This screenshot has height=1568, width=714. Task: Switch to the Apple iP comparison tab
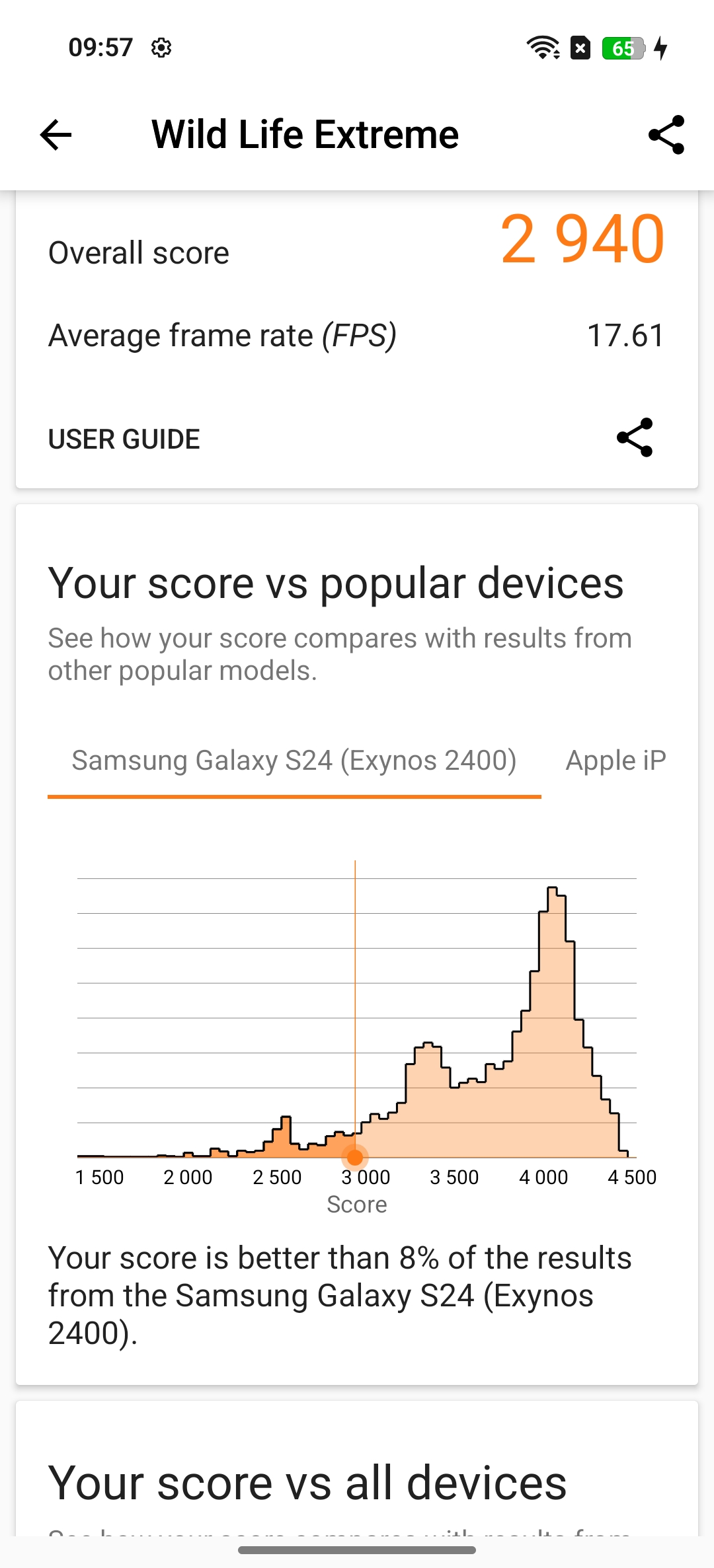[x=615, y=761]
